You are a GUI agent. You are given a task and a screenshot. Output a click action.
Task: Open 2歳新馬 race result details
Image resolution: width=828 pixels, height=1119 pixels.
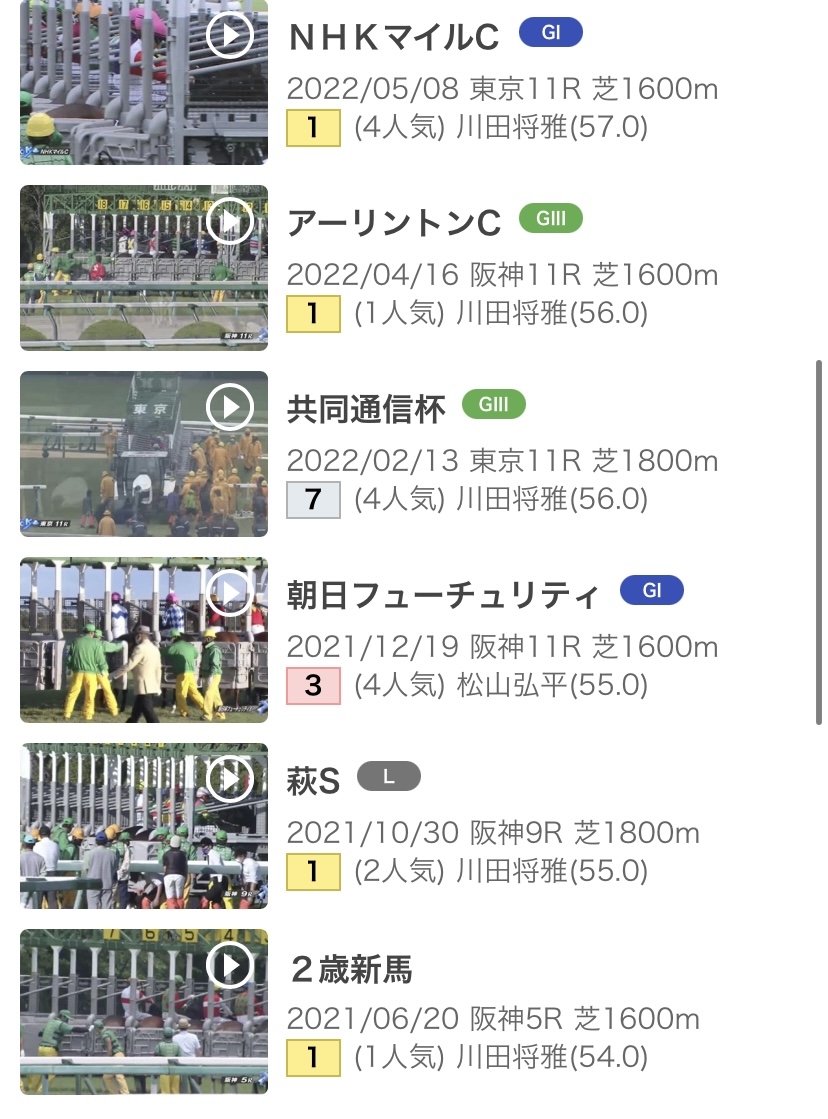350,968
